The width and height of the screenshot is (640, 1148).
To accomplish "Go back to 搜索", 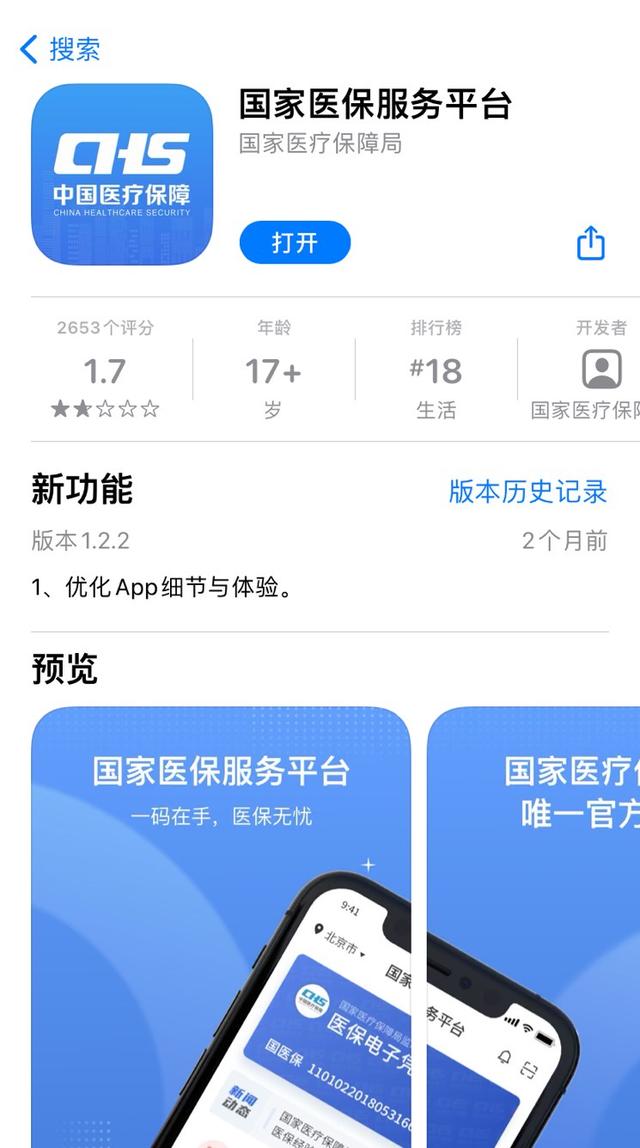I will tap(59, 50).
